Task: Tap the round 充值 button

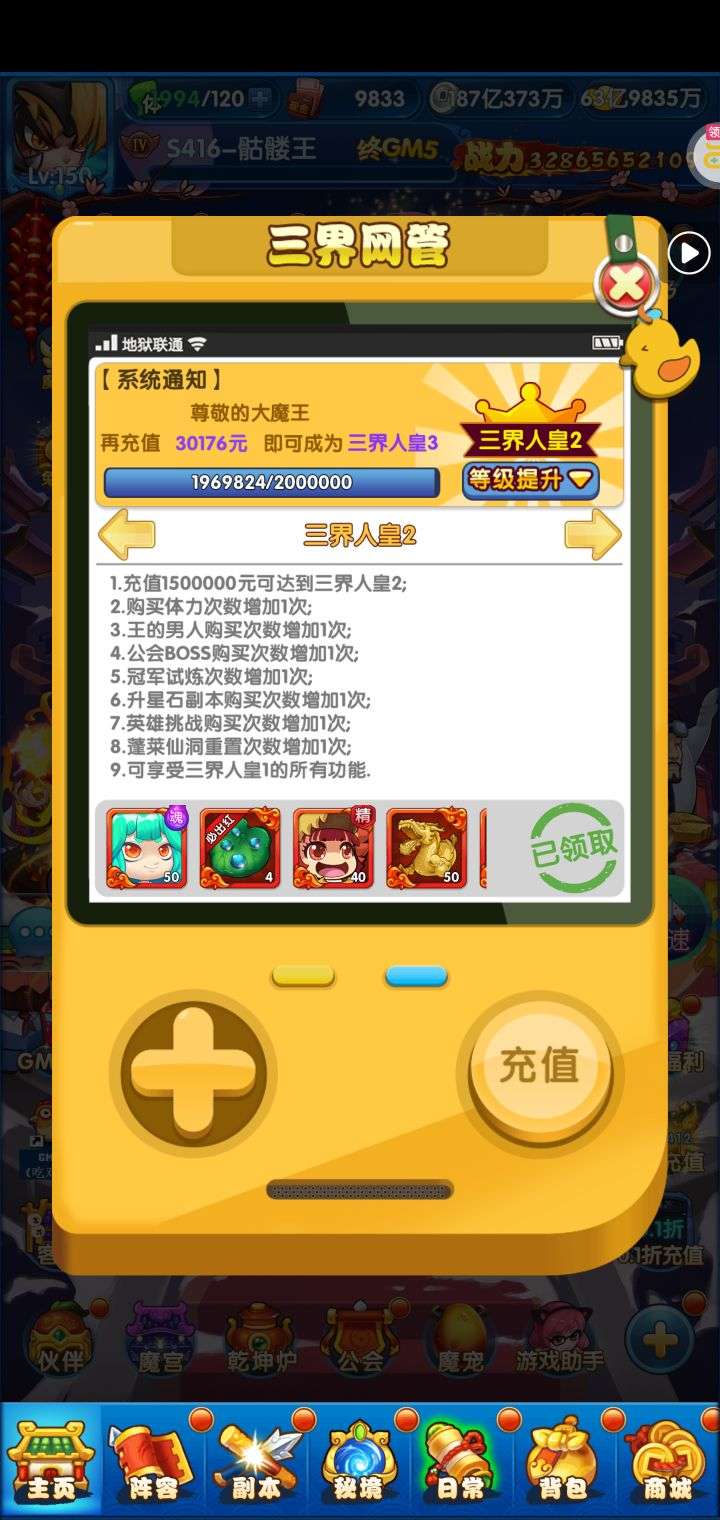Action: tap(539, 1067)
